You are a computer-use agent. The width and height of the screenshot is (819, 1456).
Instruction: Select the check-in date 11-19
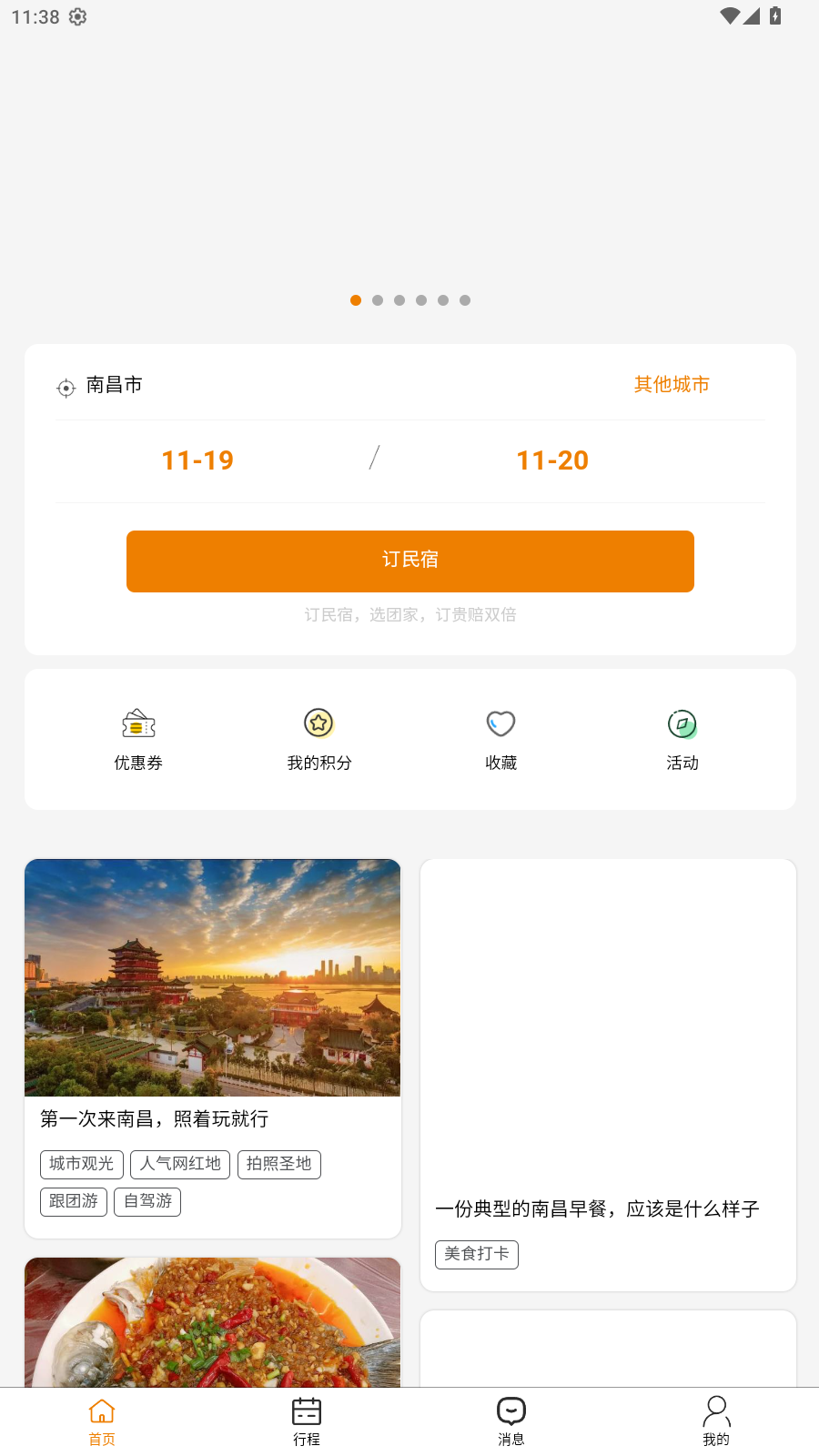pyautogui.click(x=197, y=460)
